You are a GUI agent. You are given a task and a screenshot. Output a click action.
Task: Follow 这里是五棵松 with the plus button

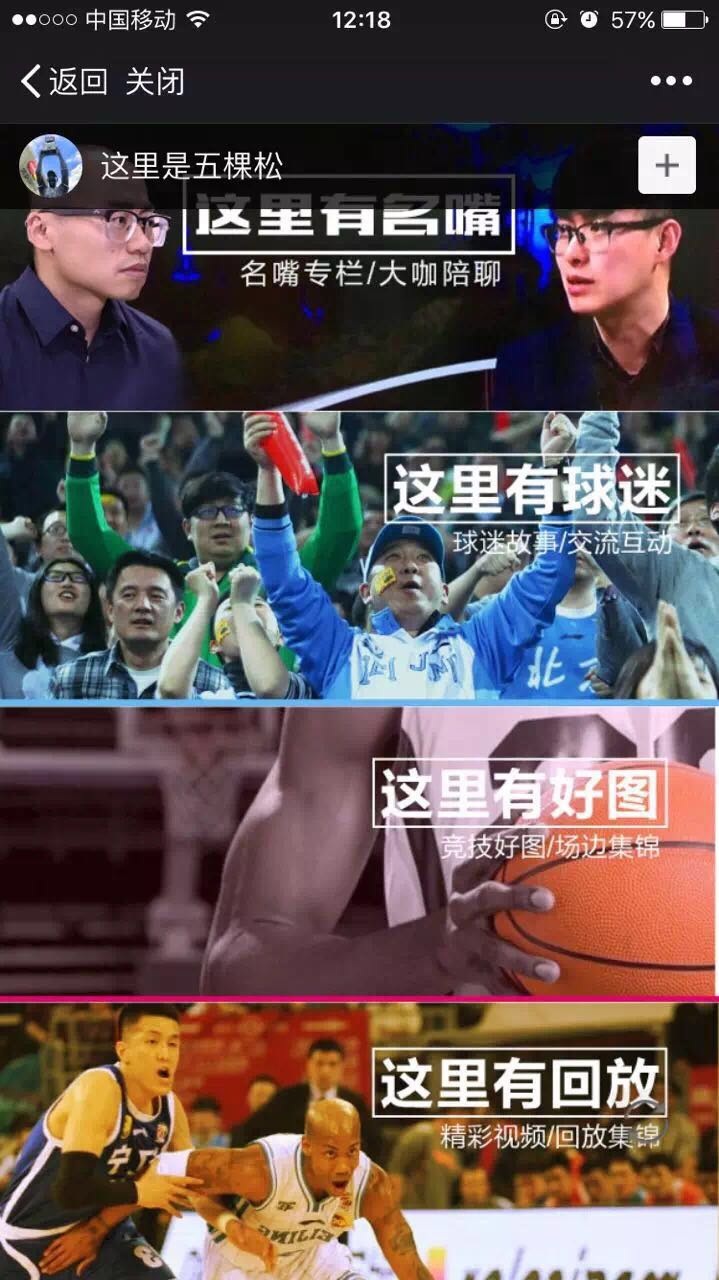(x=666, y=165)
